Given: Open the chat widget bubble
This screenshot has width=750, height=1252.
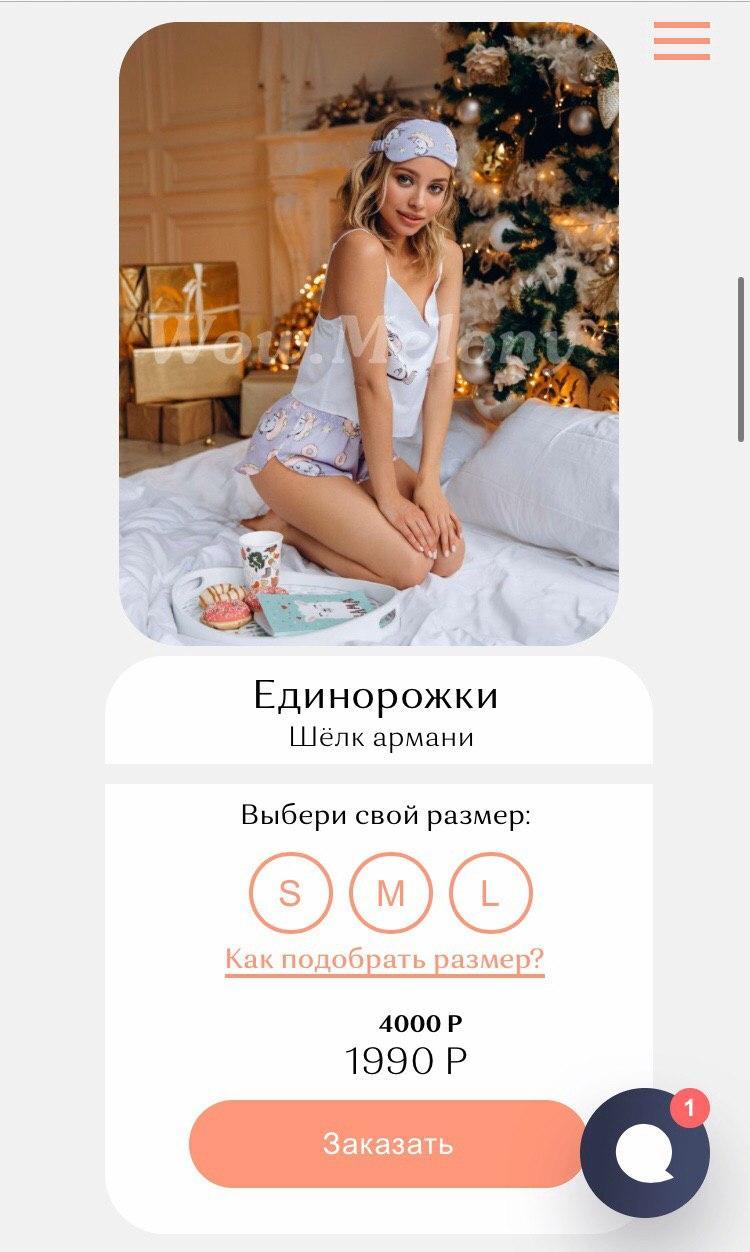Looking at the screenshot, I should point(644,1152).
